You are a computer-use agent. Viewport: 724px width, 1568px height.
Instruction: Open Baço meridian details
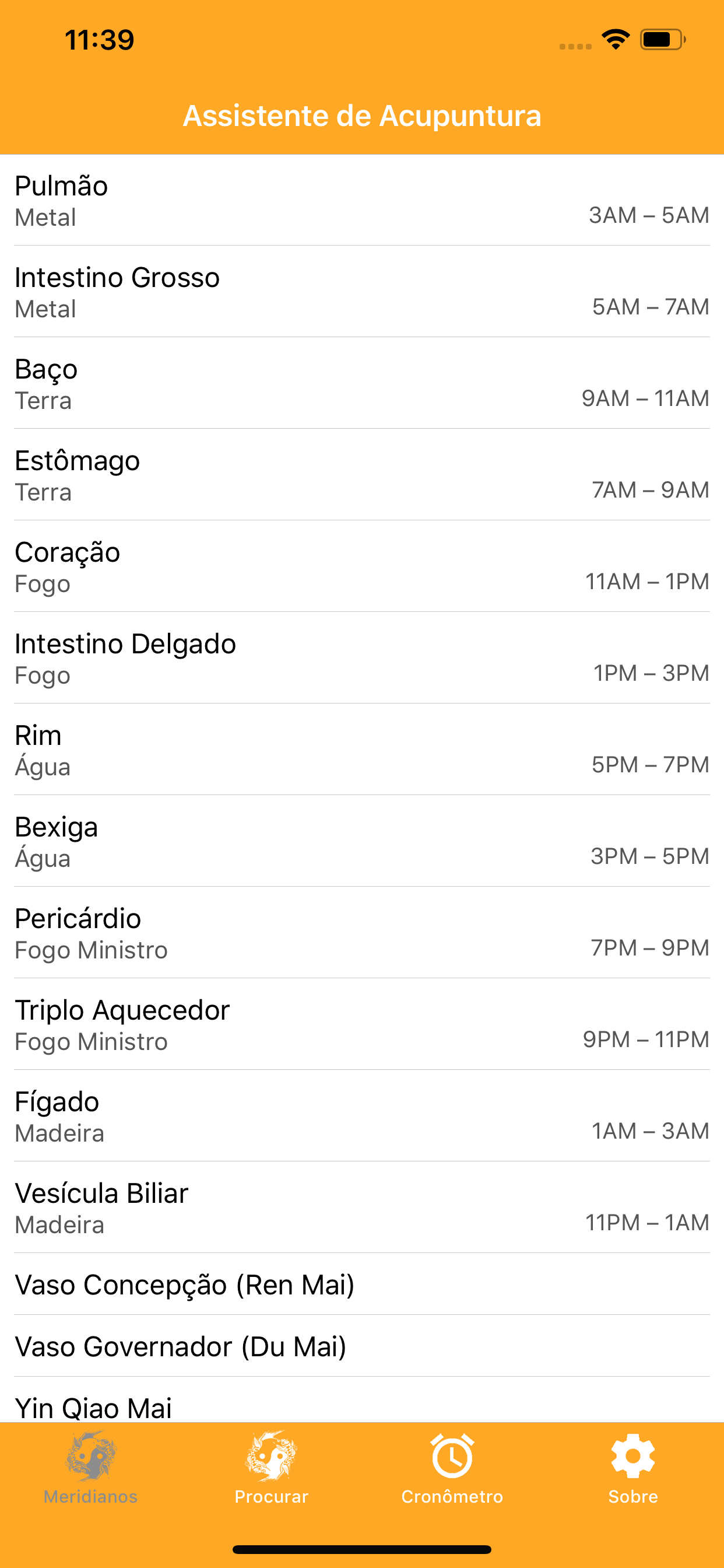pos(362,383)
